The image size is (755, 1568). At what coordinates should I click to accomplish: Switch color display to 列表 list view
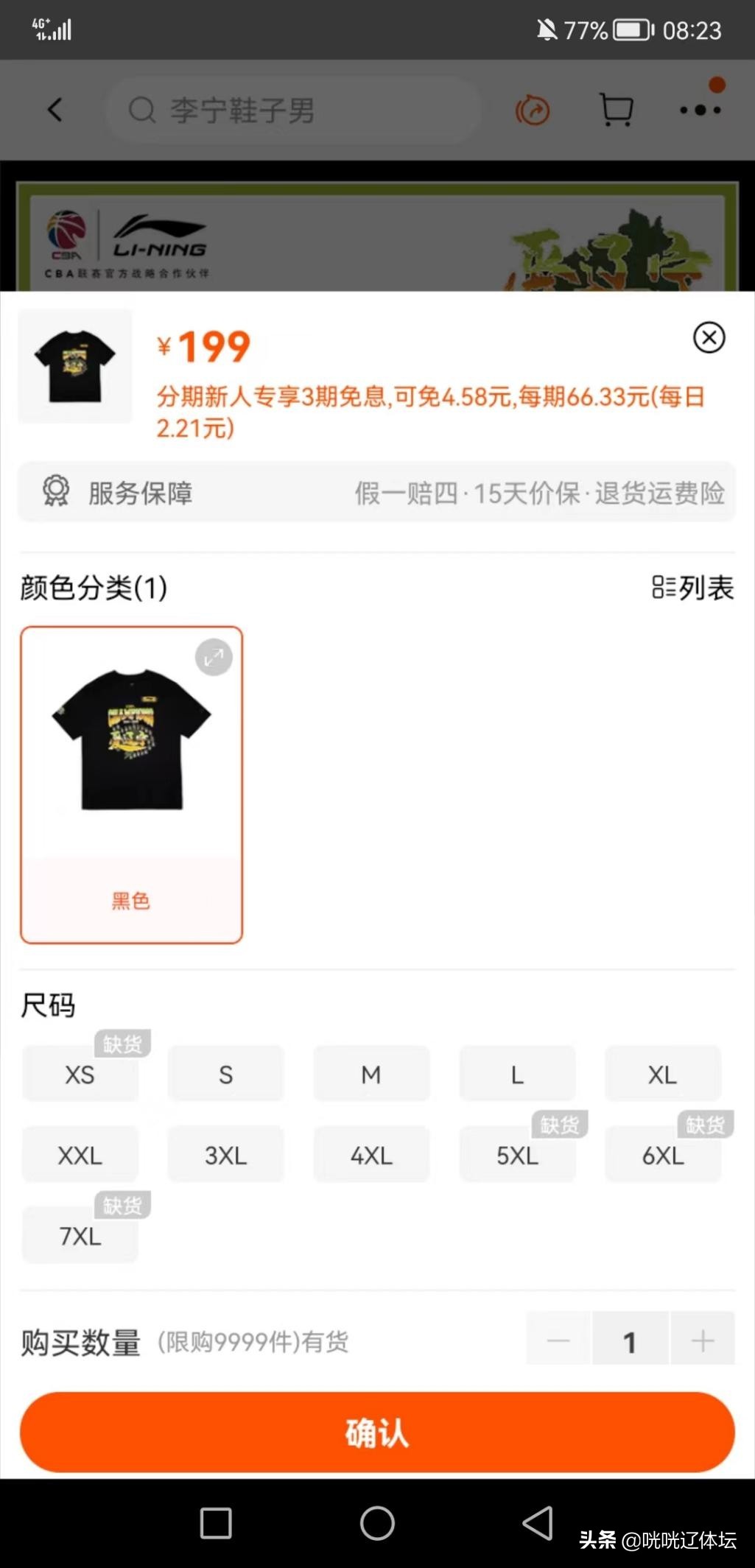pos(692,588)
